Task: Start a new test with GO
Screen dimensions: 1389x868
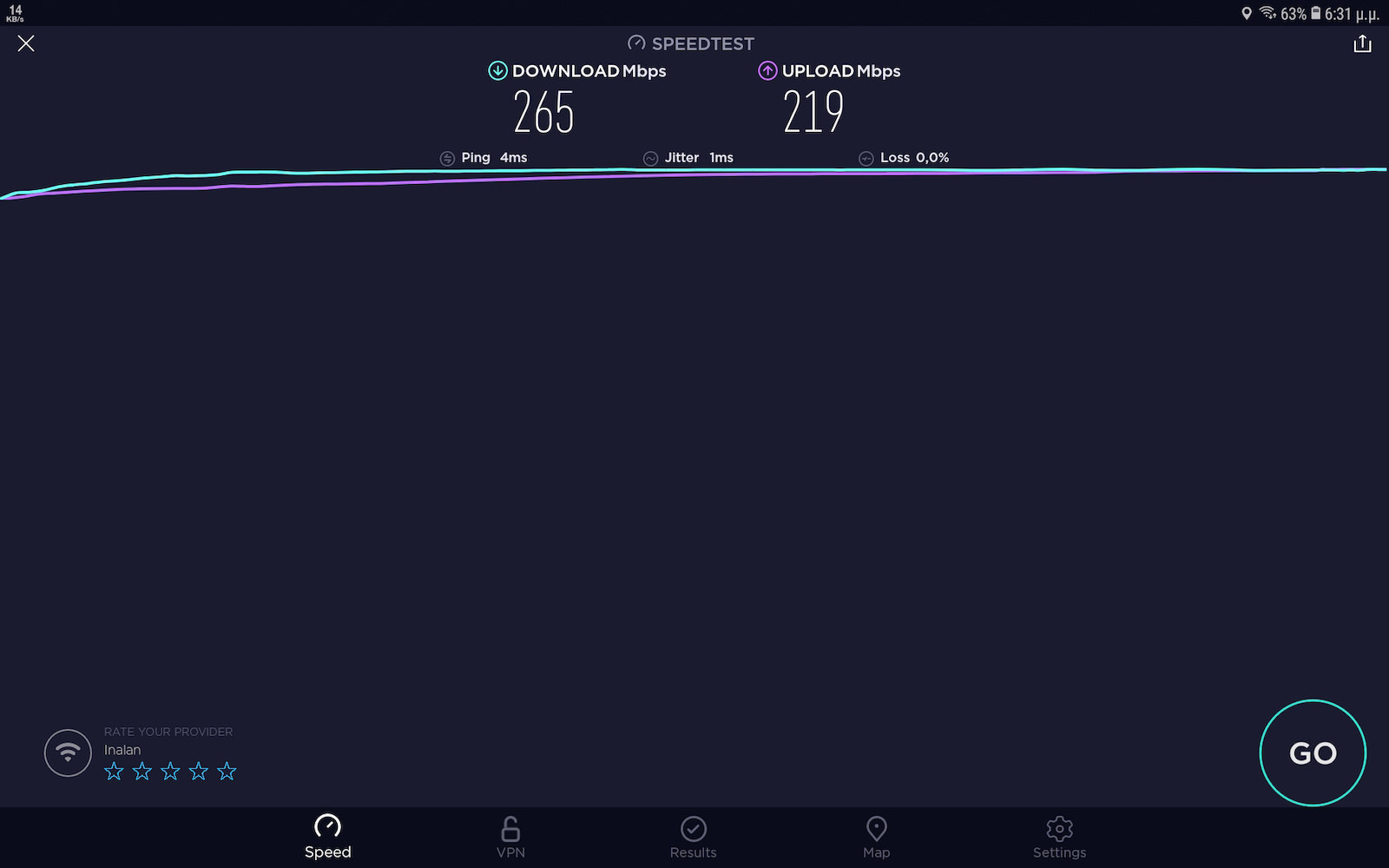Action: pyautogui.click(x=1312, y=753)
